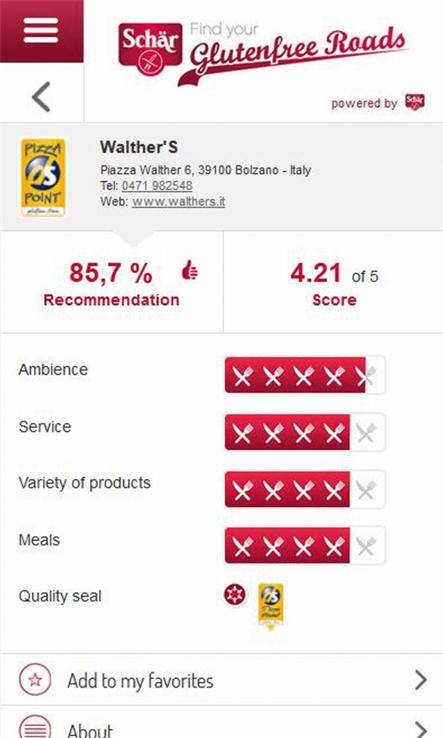Add Walther'S to my favorites

[221, 680]
